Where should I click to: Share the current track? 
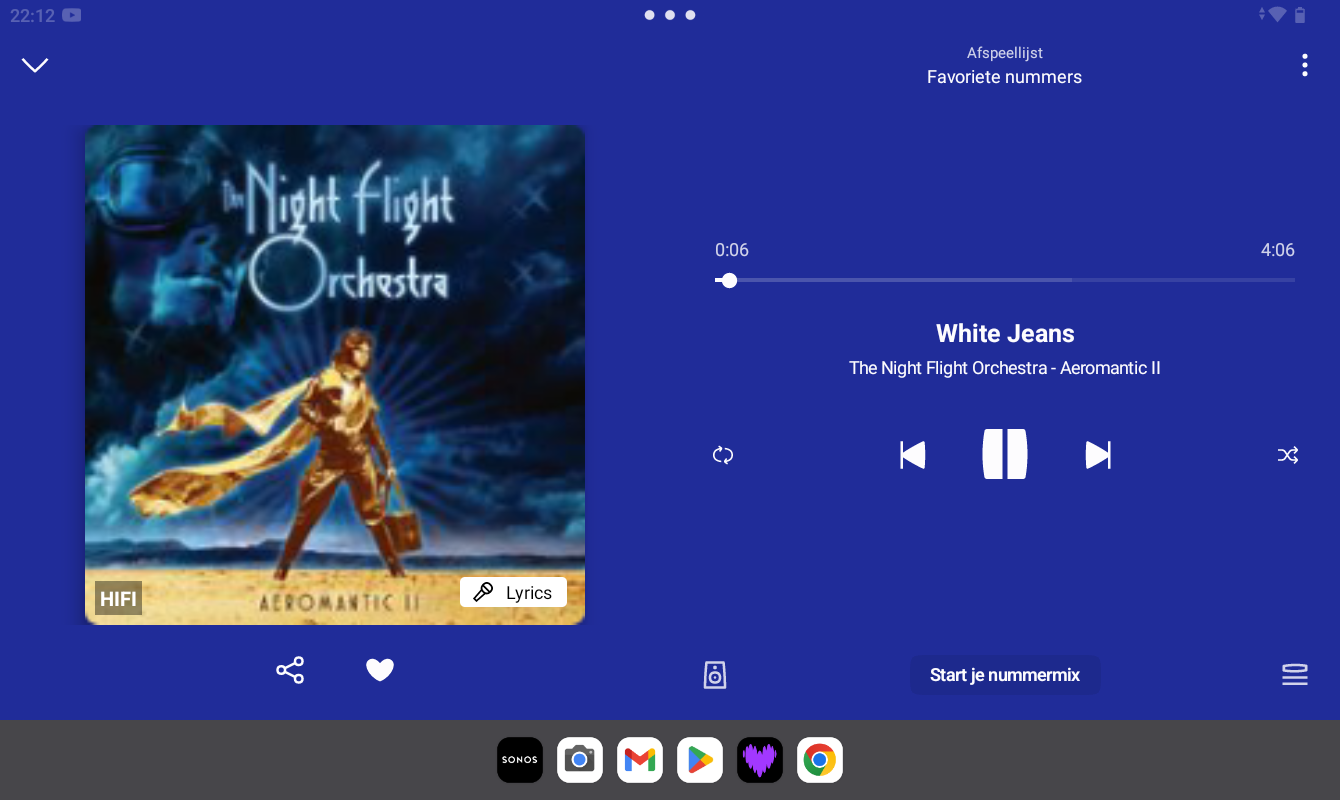click(290, 670)
